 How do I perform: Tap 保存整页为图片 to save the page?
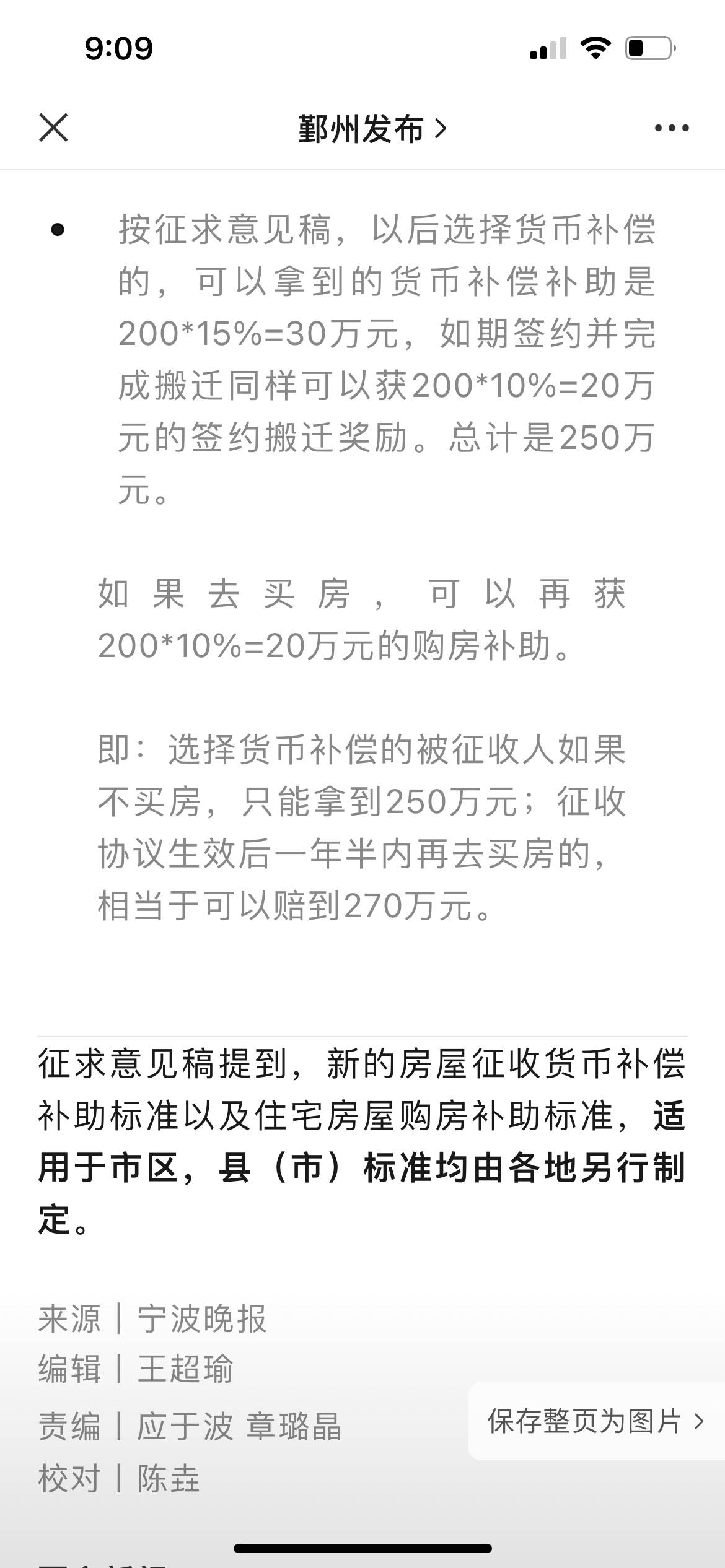coord(596,1421)
